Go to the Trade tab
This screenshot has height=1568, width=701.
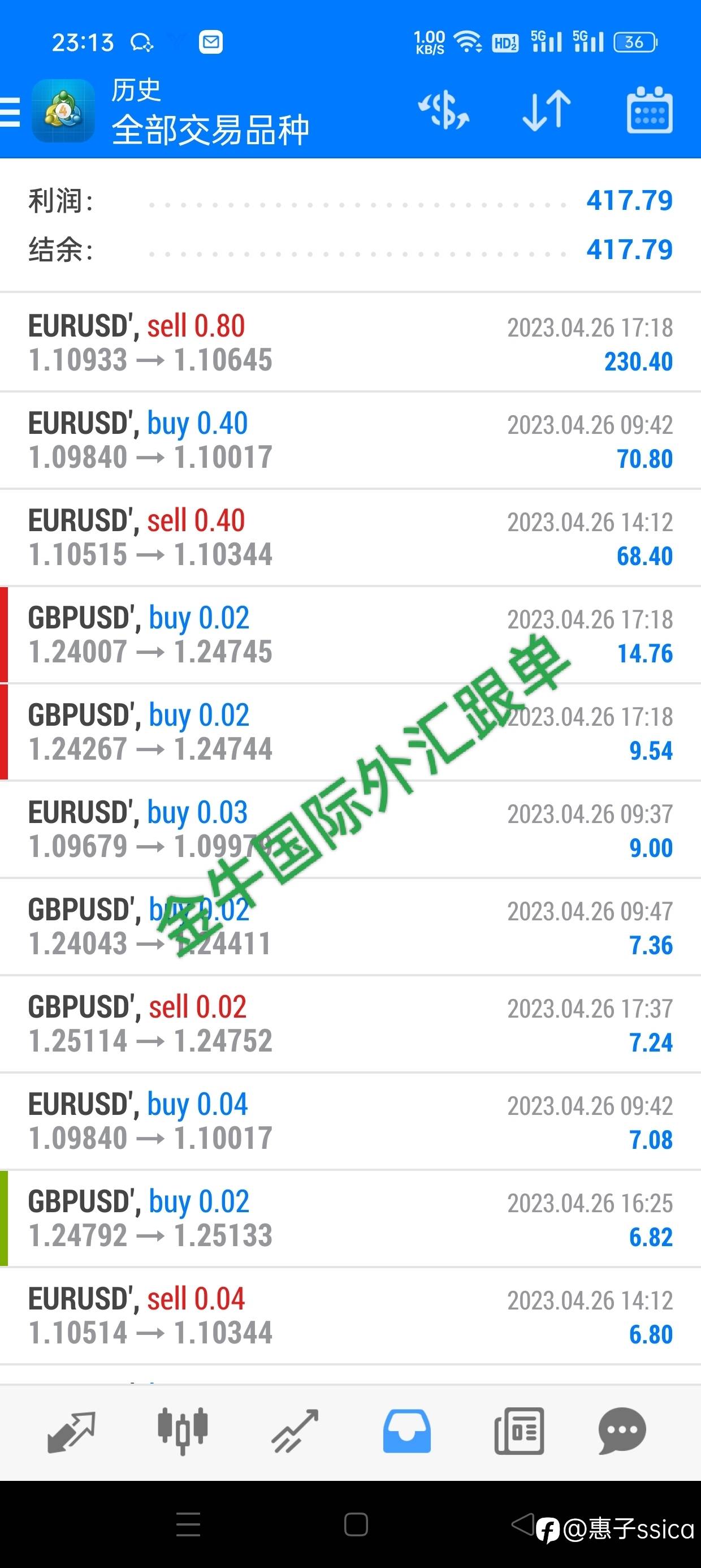pos(295,1432)
